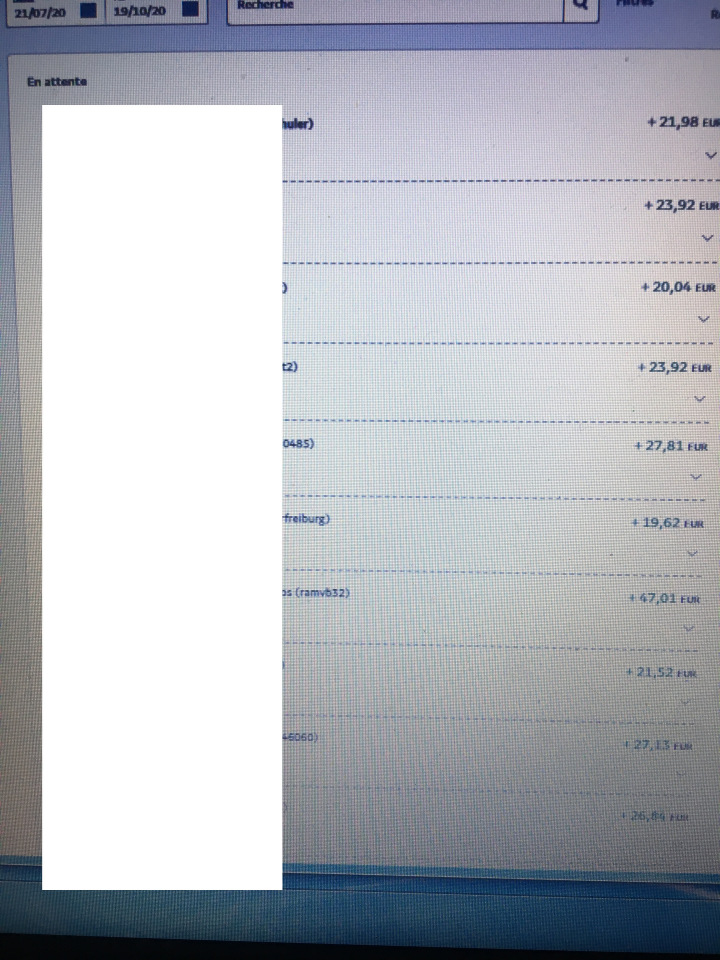Expand the +21,52 EUR transaction
This screenshot has width=720, height=960.
[x=685, y=702]
